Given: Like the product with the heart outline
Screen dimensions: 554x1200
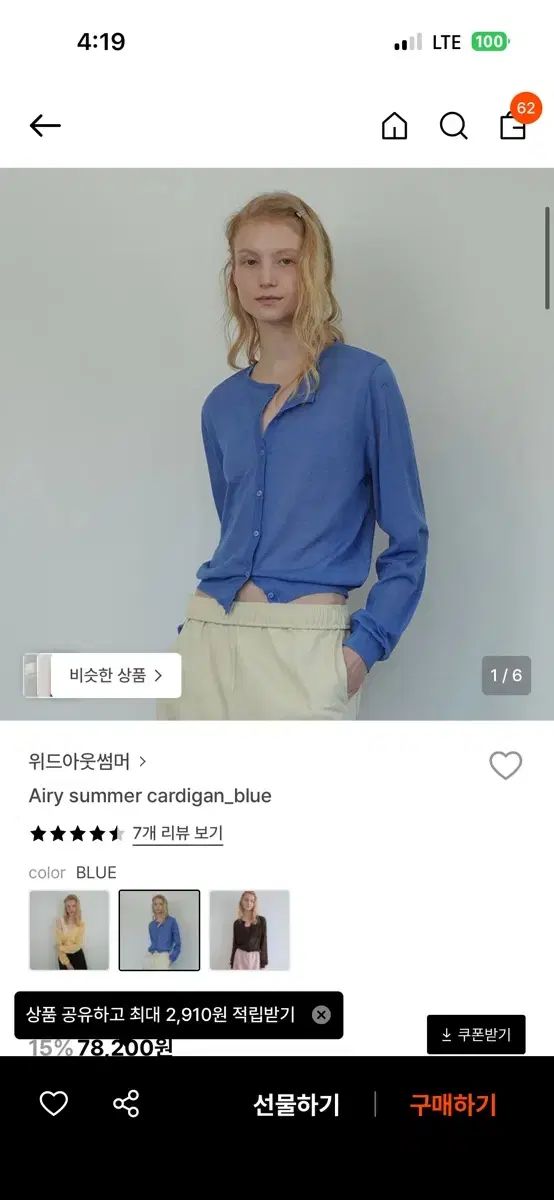Looking at the screenshot, I should [506, 765].
